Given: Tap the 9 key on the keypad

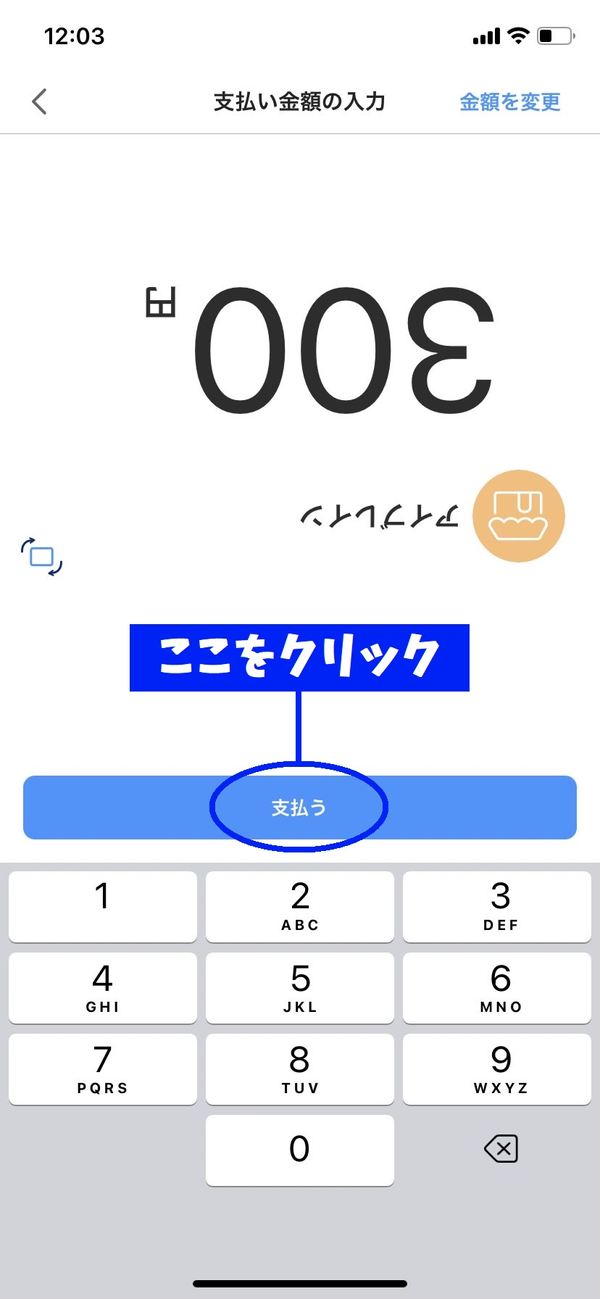Looking at the screenshot, I should 499,1069.
